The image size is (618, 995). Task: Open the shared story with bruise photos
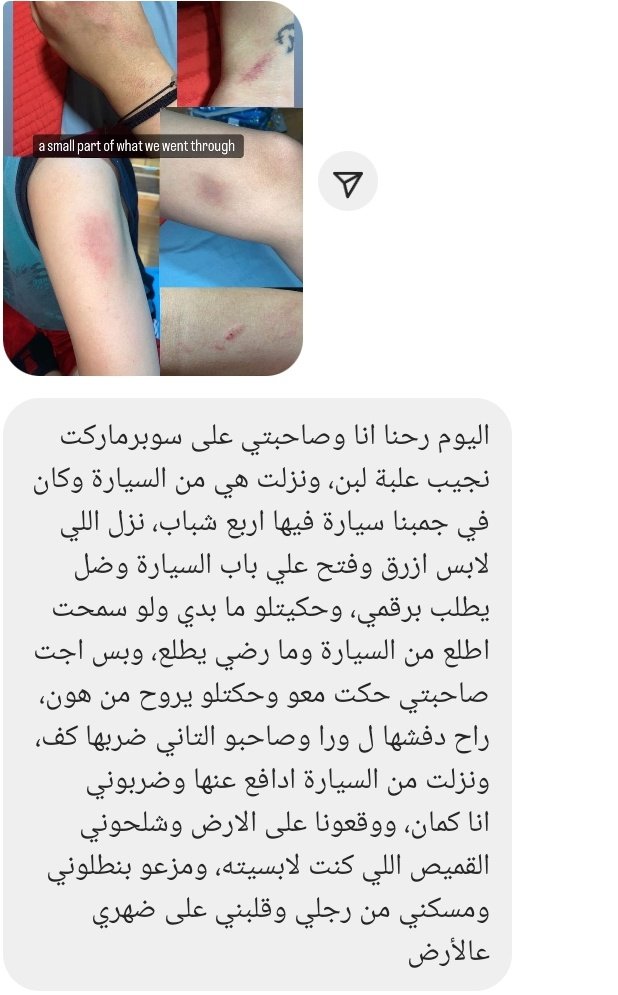152,188
